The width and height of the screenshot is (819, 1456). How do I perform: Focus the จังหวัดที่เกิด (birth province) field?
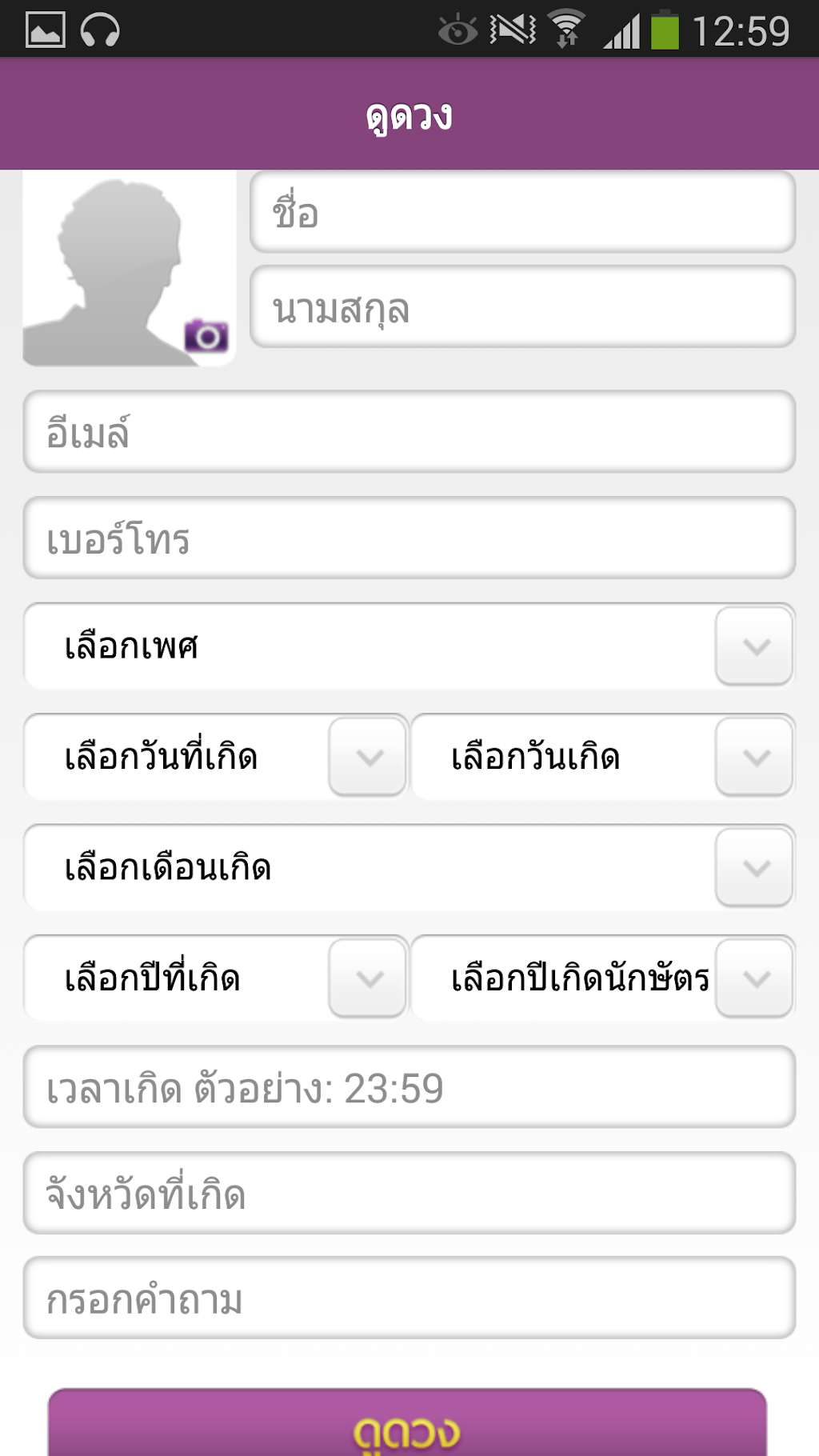point(409,1194)
